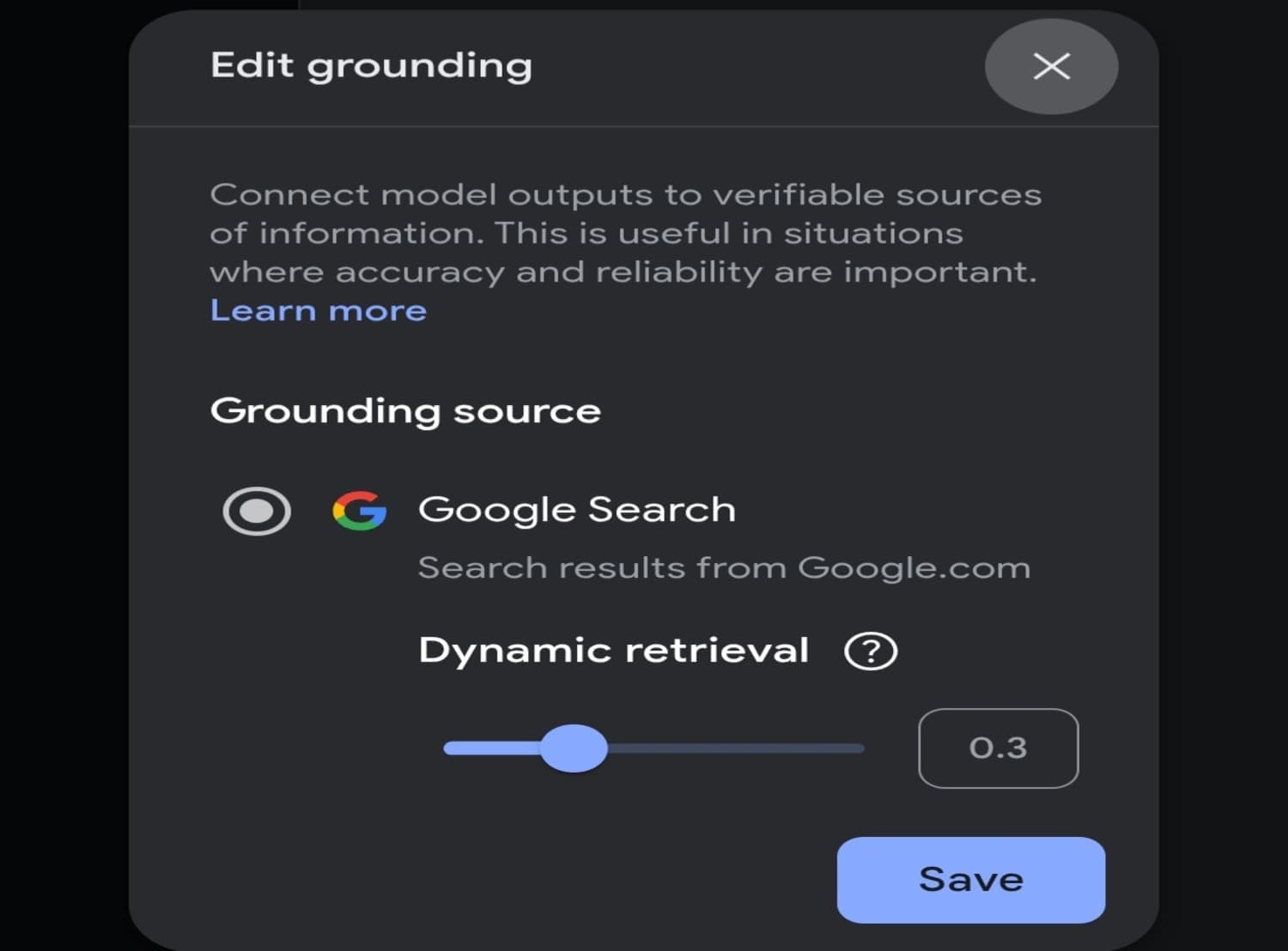Close the Edit grounding dialog
The image size is (1288, 951).
coord(1051,66)
